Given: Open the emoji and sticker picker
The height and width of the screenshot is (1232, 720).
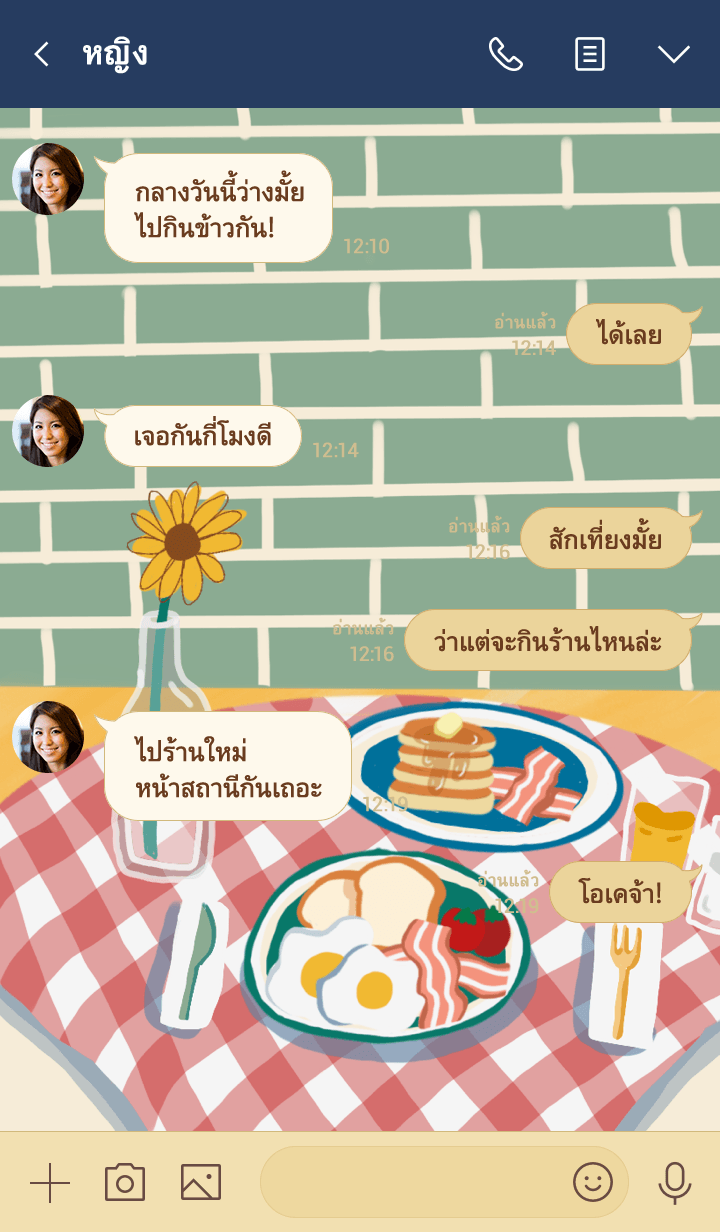Looking at the screenshot, I should (x=592, y=1183).
